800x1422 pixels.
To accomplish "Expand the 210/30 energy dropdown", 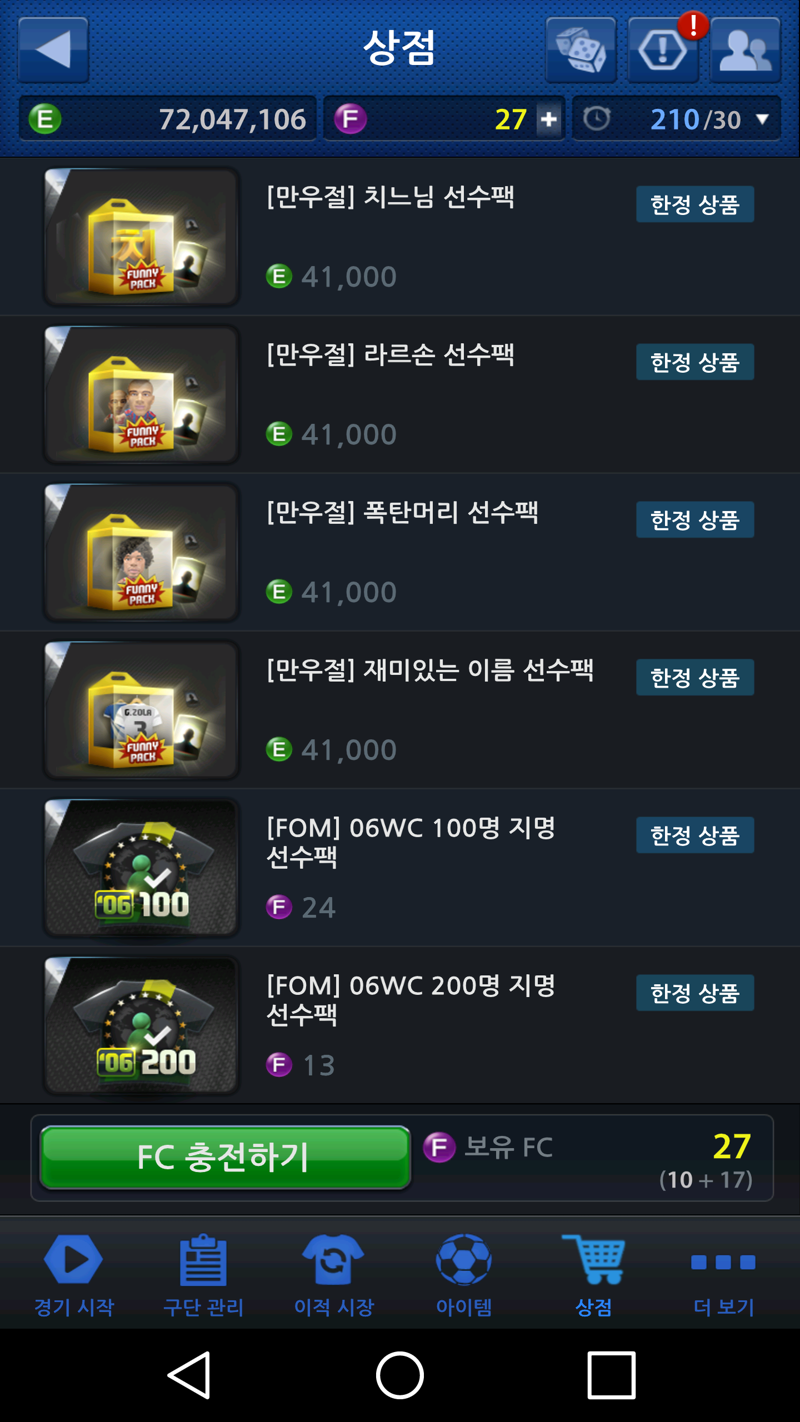I will coord(762,120).
